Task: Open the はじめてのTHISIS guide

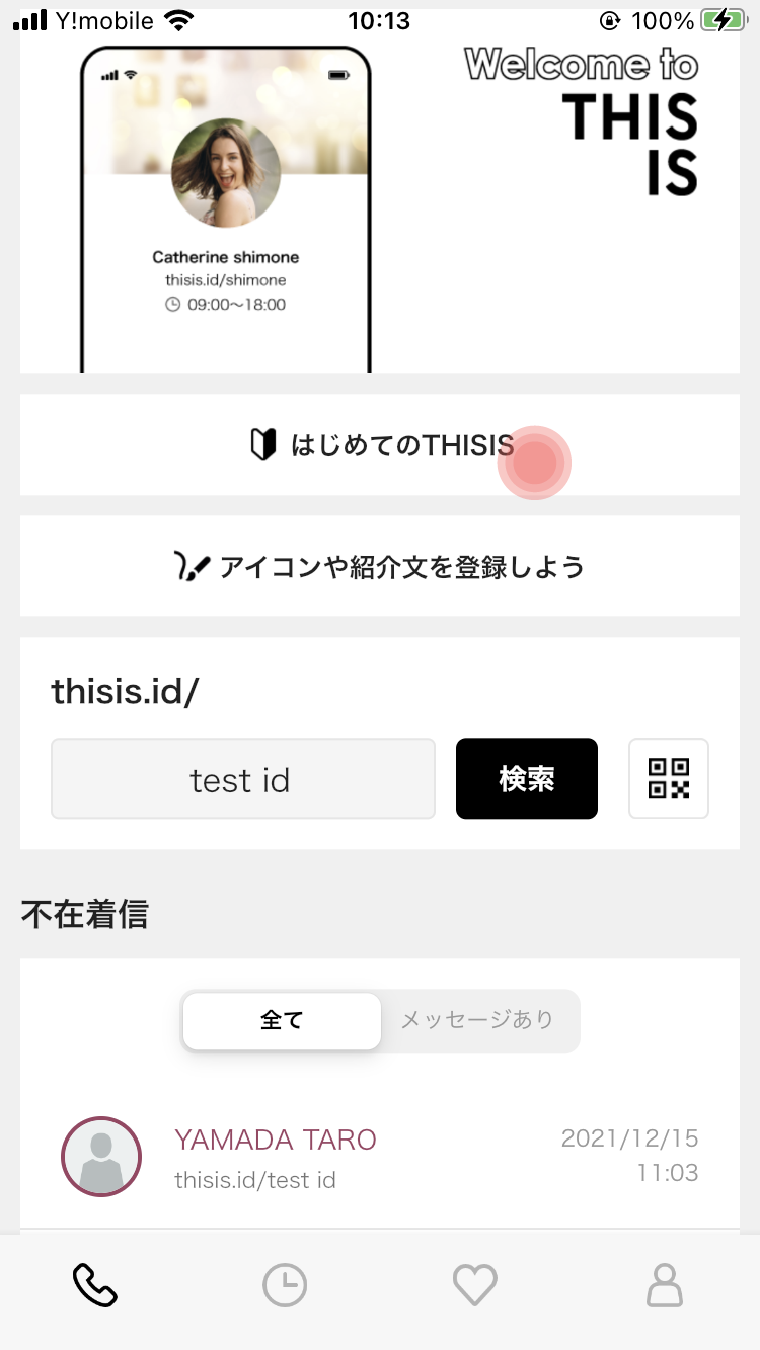Action: click(380, 445)
